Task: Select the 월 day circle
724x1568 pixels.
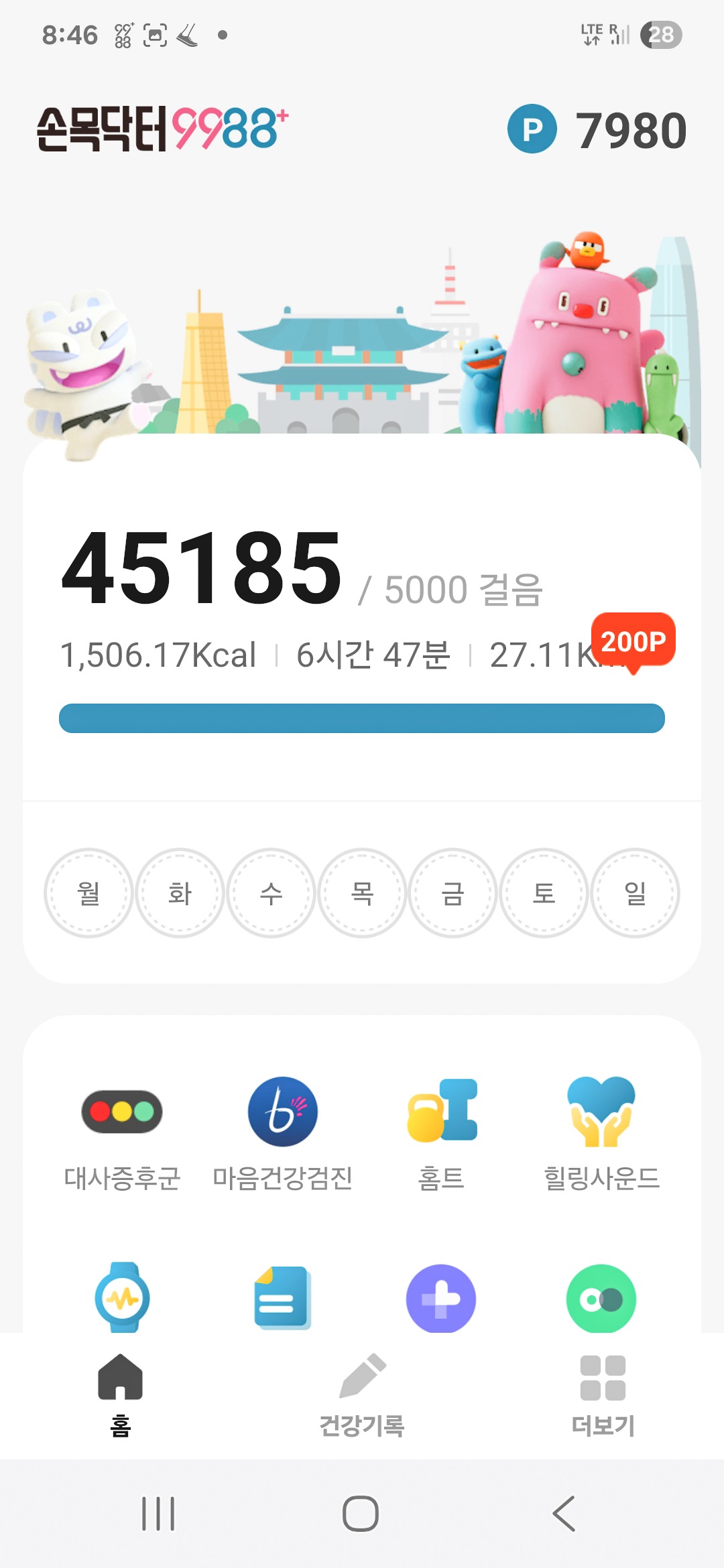Action: (88, 893)
